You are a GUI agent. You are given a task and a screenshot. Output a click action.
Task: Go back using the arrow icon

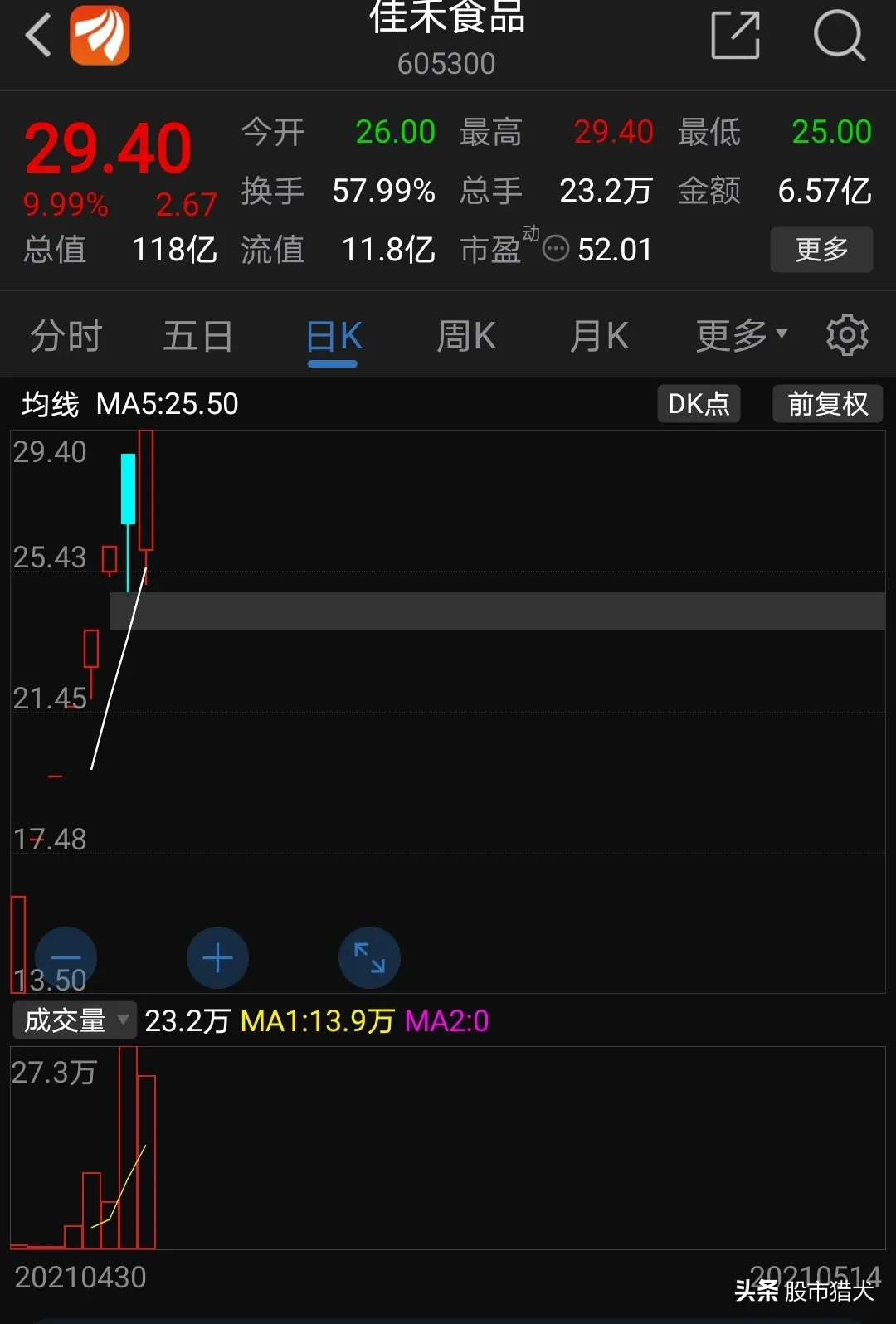coord(38,36)
